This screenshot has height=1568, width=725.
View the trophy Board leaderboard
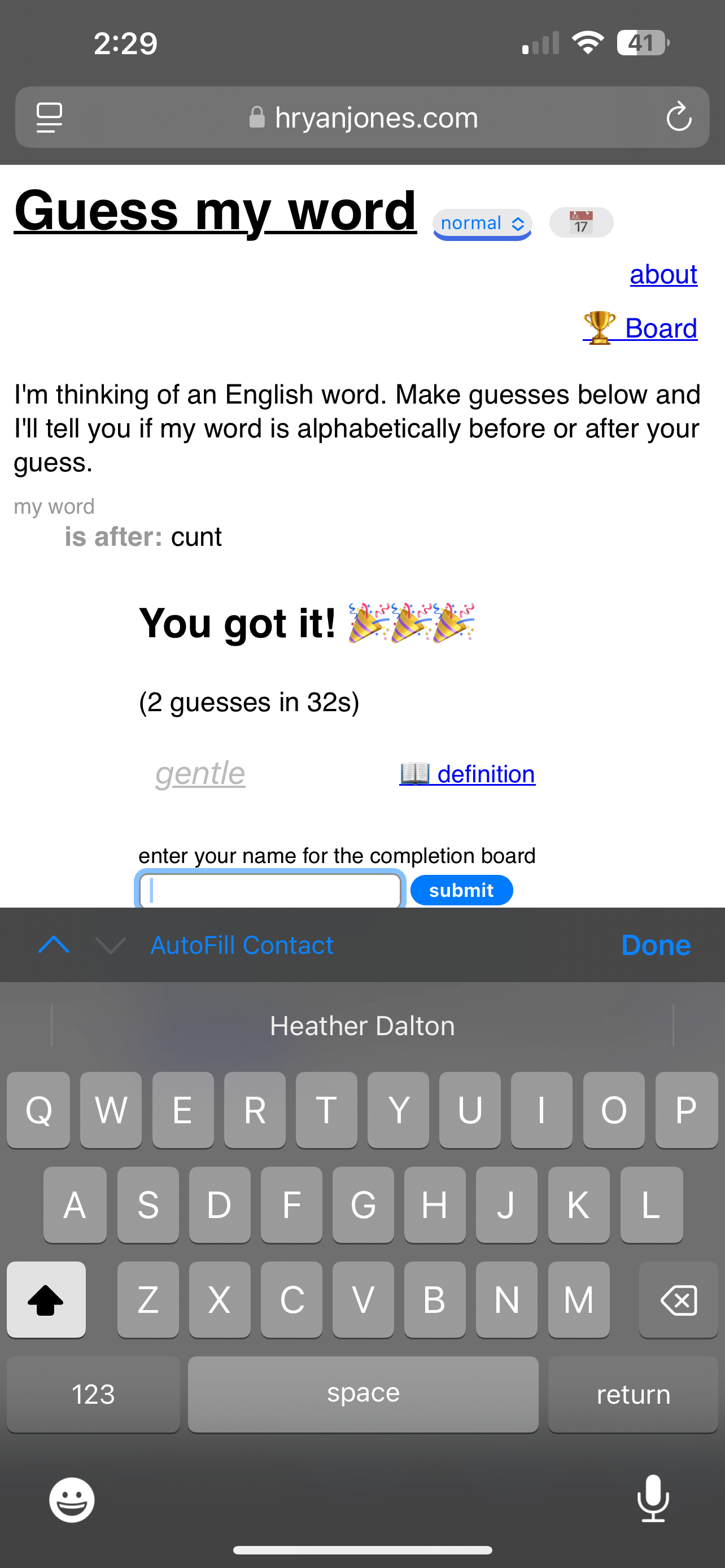pos(640,328)
